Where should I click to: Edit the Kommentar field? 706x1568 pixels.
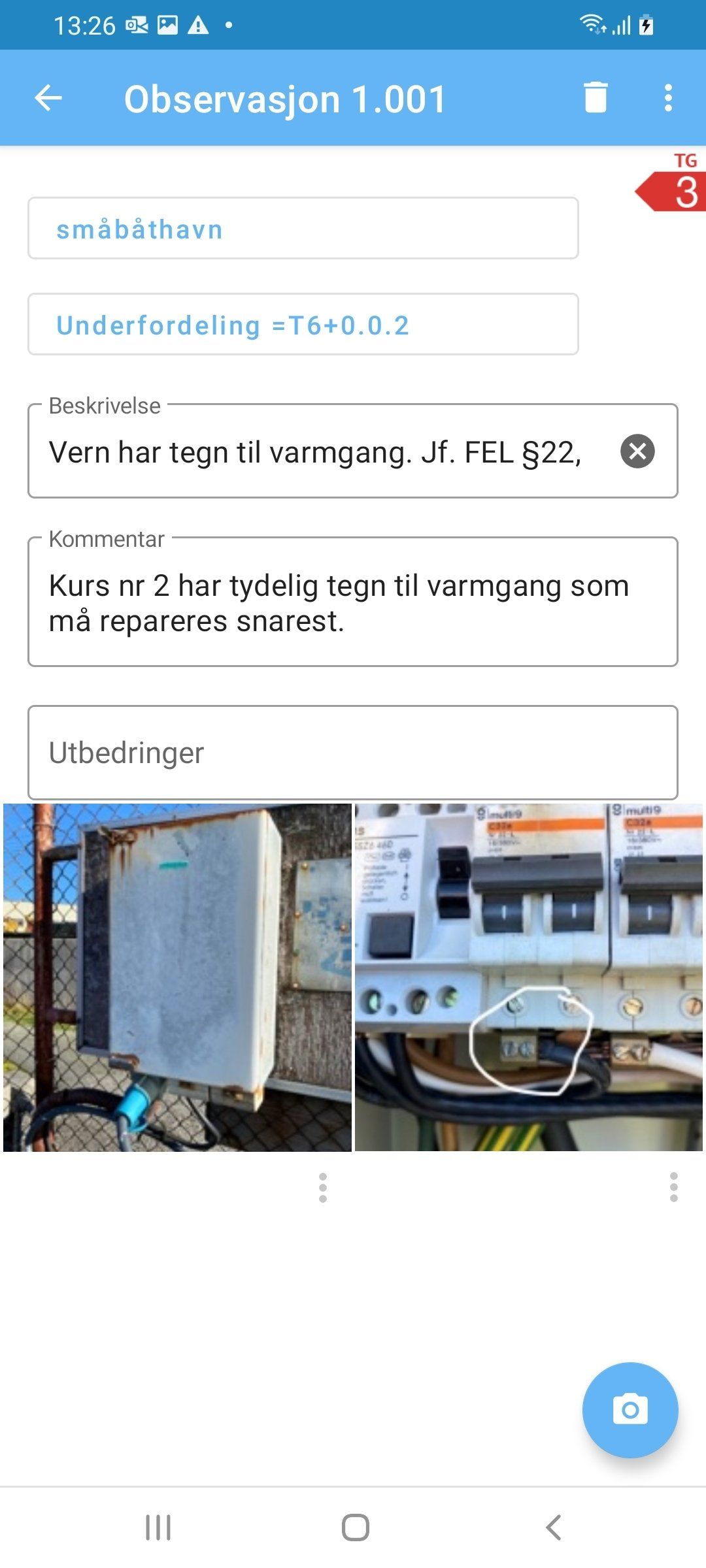point(352,602)
